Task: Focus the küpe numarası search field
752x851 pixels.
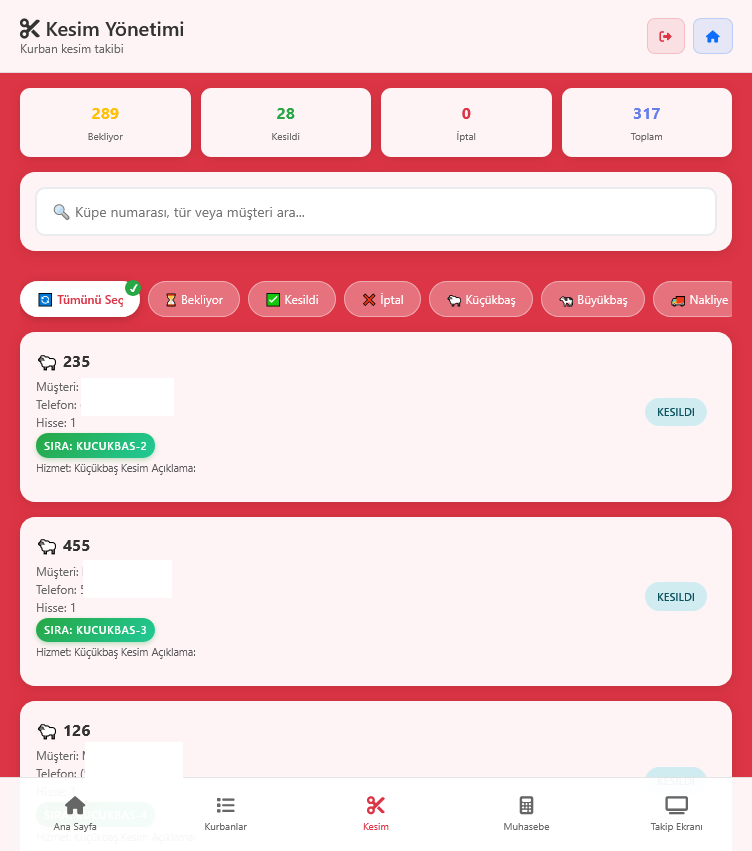Action: (376, 212)
